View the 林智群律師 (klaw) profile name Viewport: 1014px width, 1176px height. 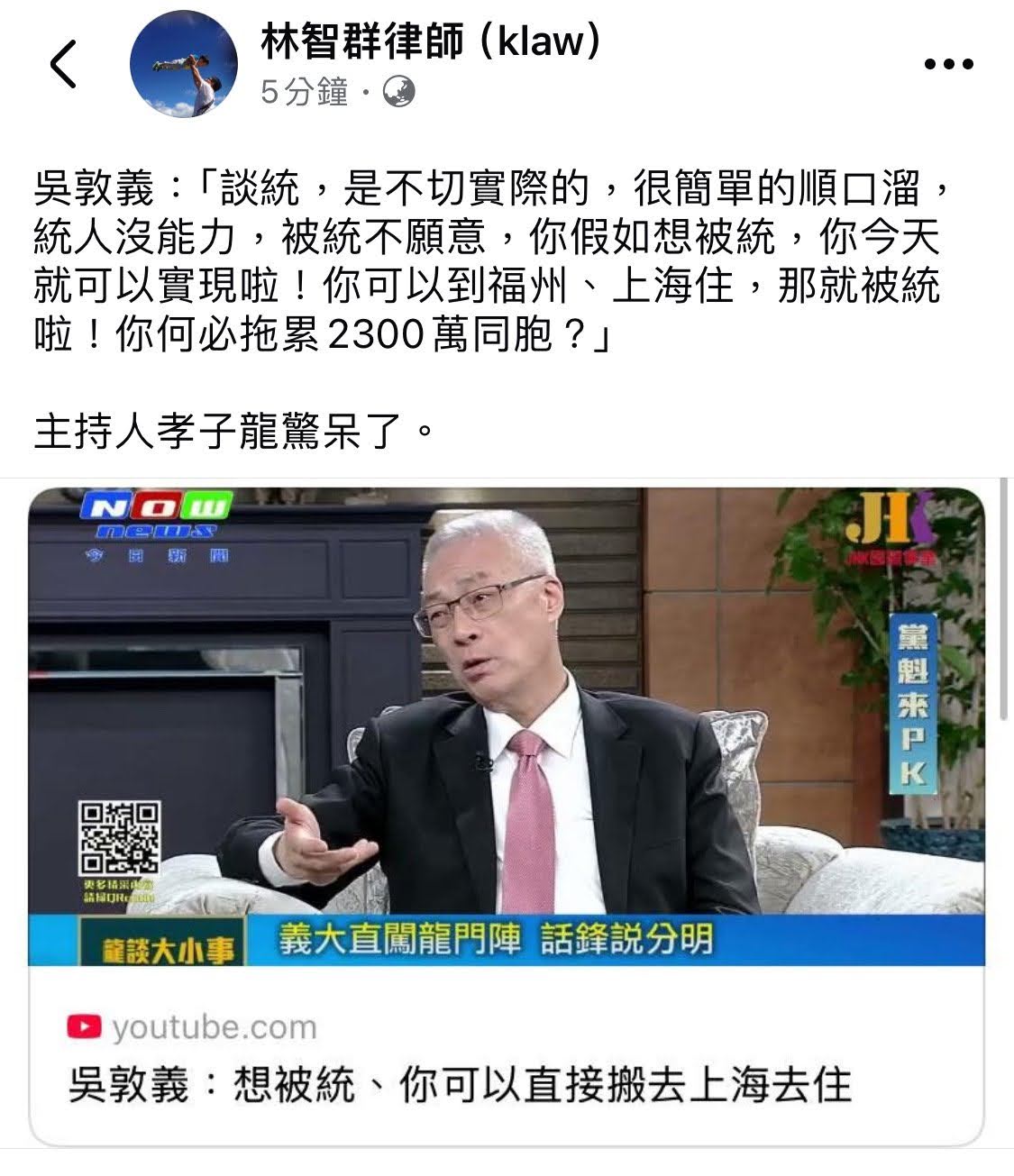[x=430, y=41]
